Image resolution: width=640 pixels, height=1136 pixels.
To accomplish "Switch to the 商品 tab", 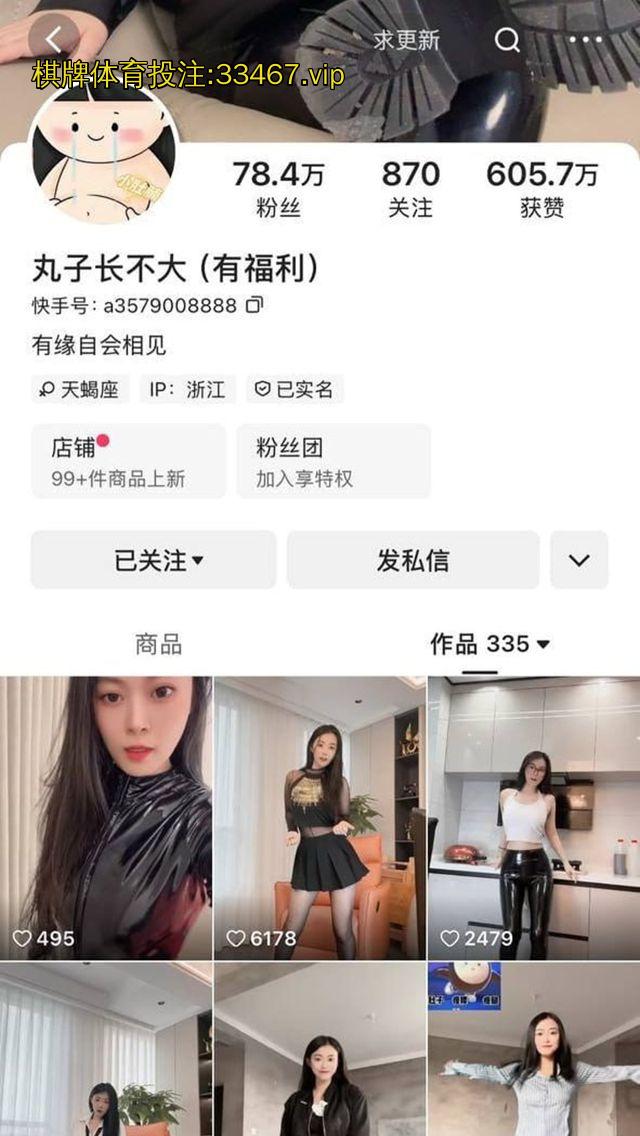I will [159, 644].
